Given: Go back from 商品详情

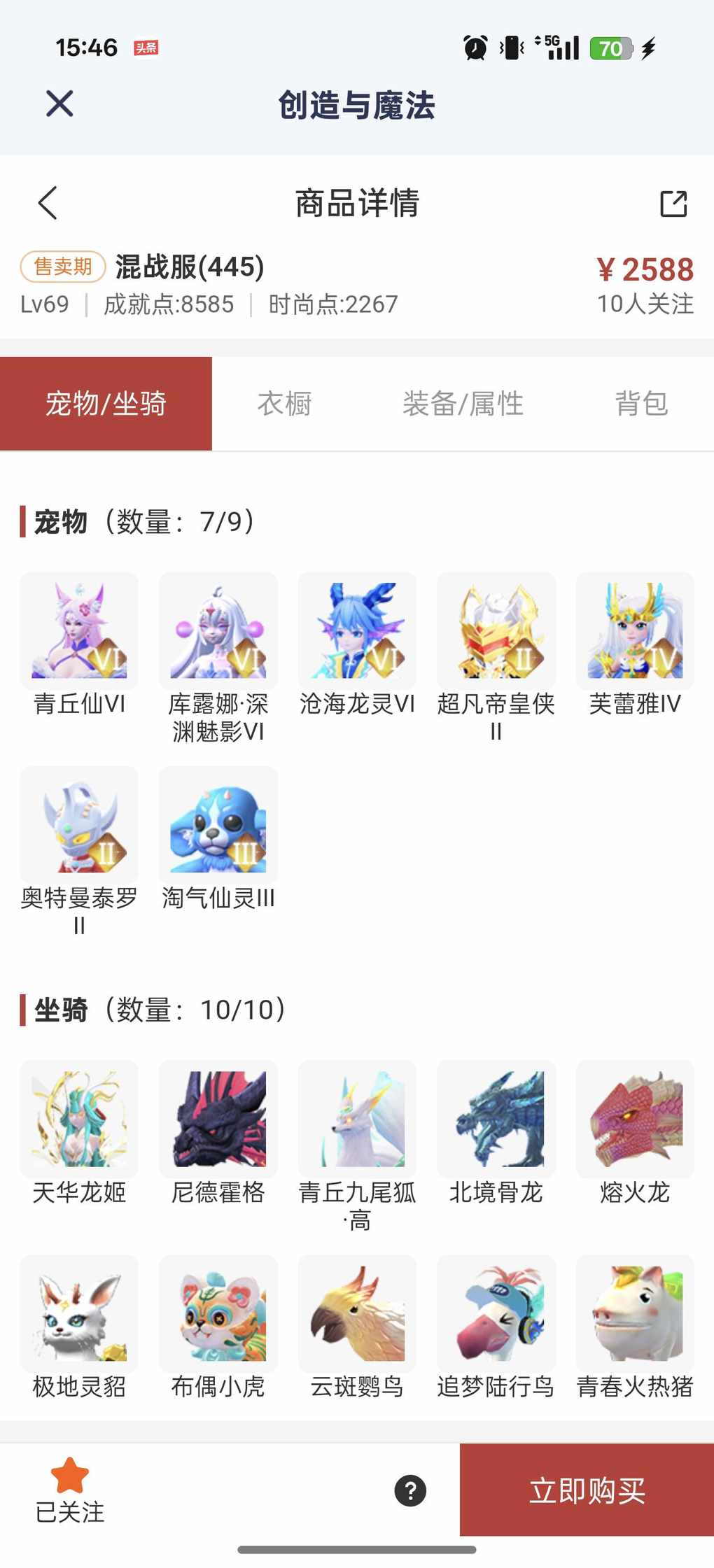Looking at the screenshot, I should coord(48,203).
